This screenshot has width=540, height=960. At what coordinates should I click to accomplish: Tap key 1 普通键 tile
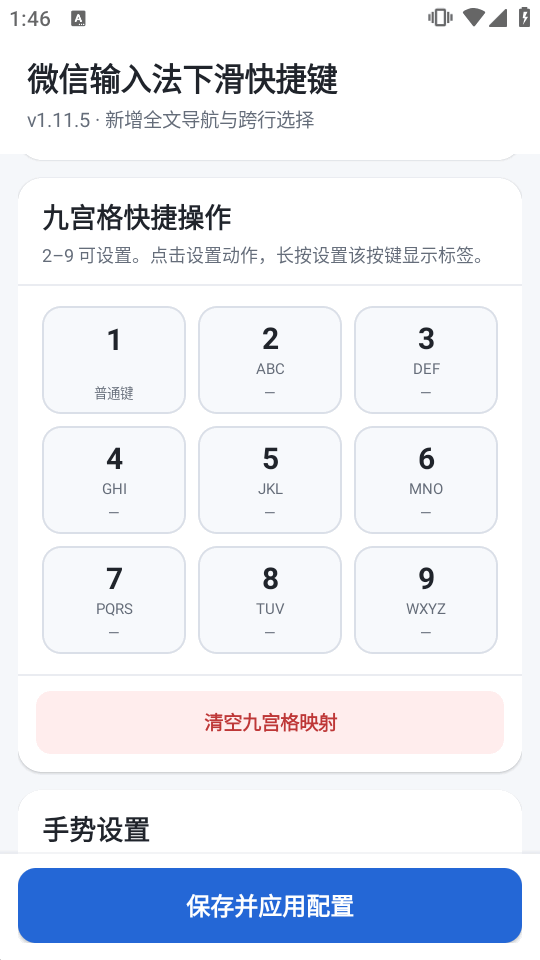[114, 360]
